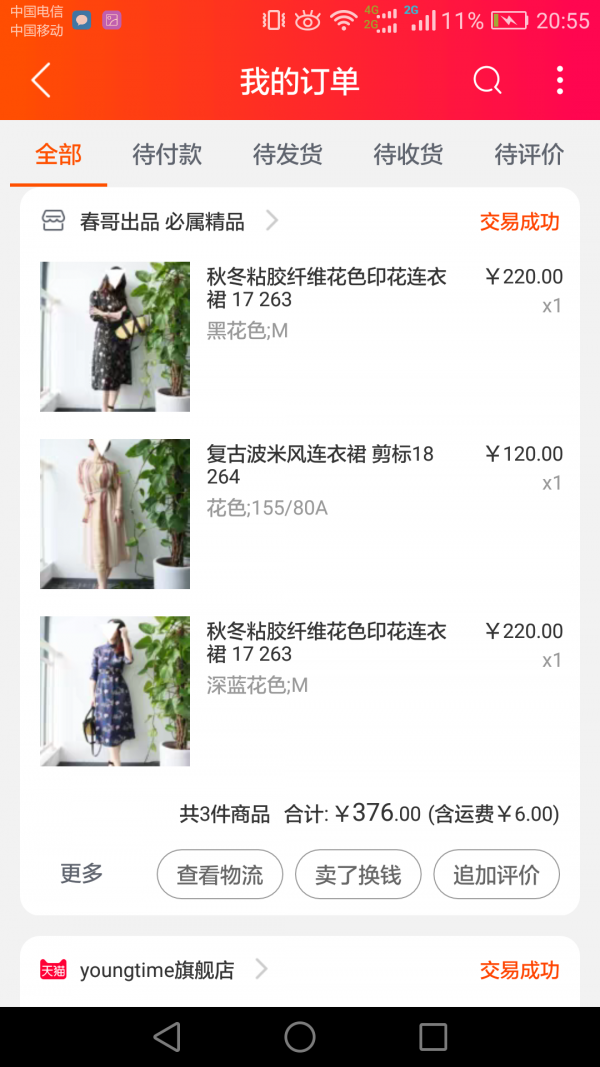Switch to the 待发货 tab
600x1067 pixels.
point(288,154)
